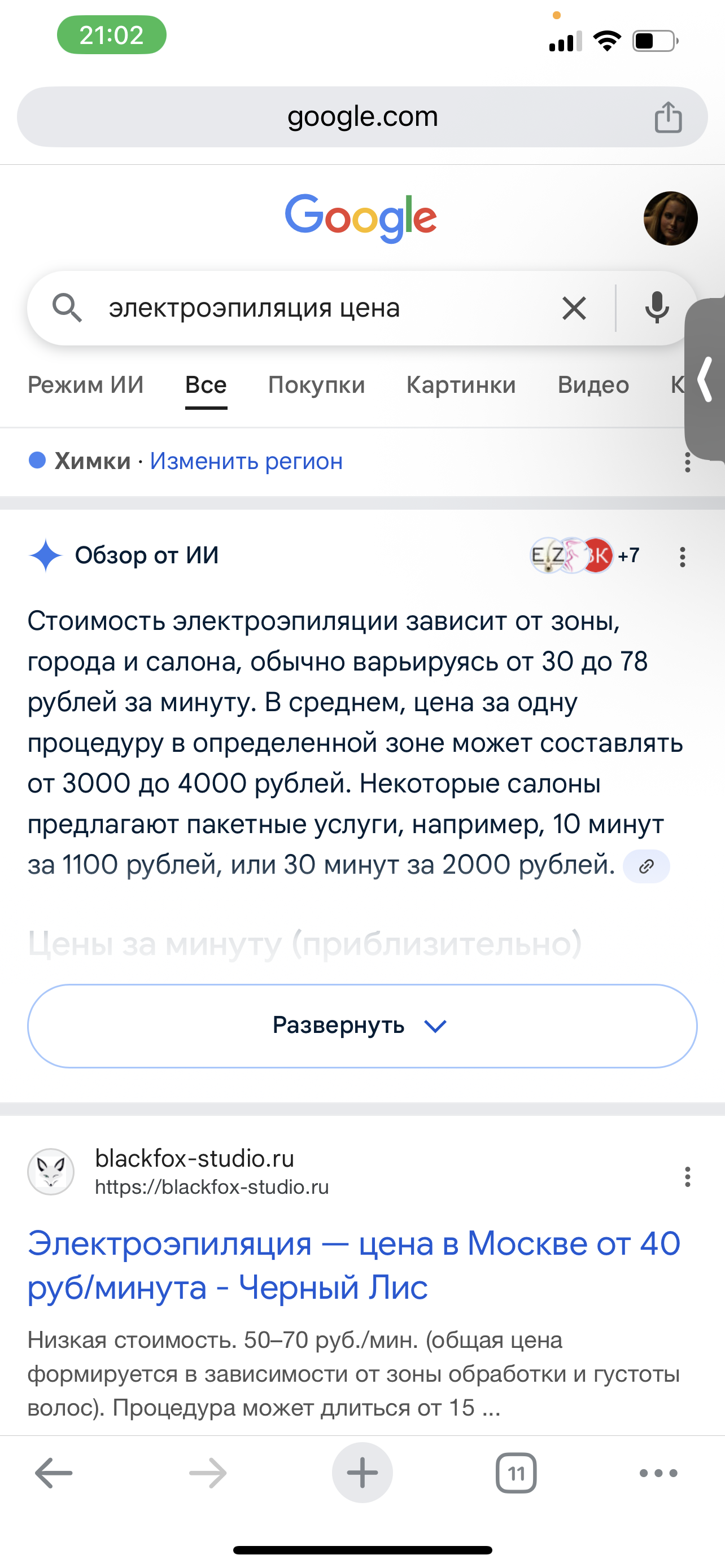
Task: Open the «Электроэпиляция — цена в Москве» result
Action: click(353, 1265)
